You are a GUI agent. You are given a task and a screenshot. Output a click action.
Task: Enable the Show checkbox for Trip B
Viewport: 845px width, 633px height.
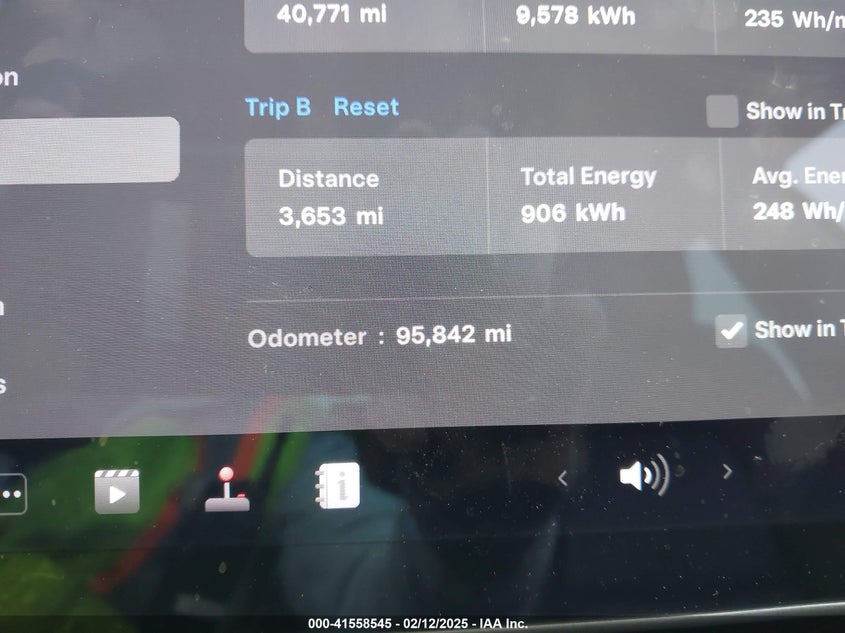(x=722, y=112)
